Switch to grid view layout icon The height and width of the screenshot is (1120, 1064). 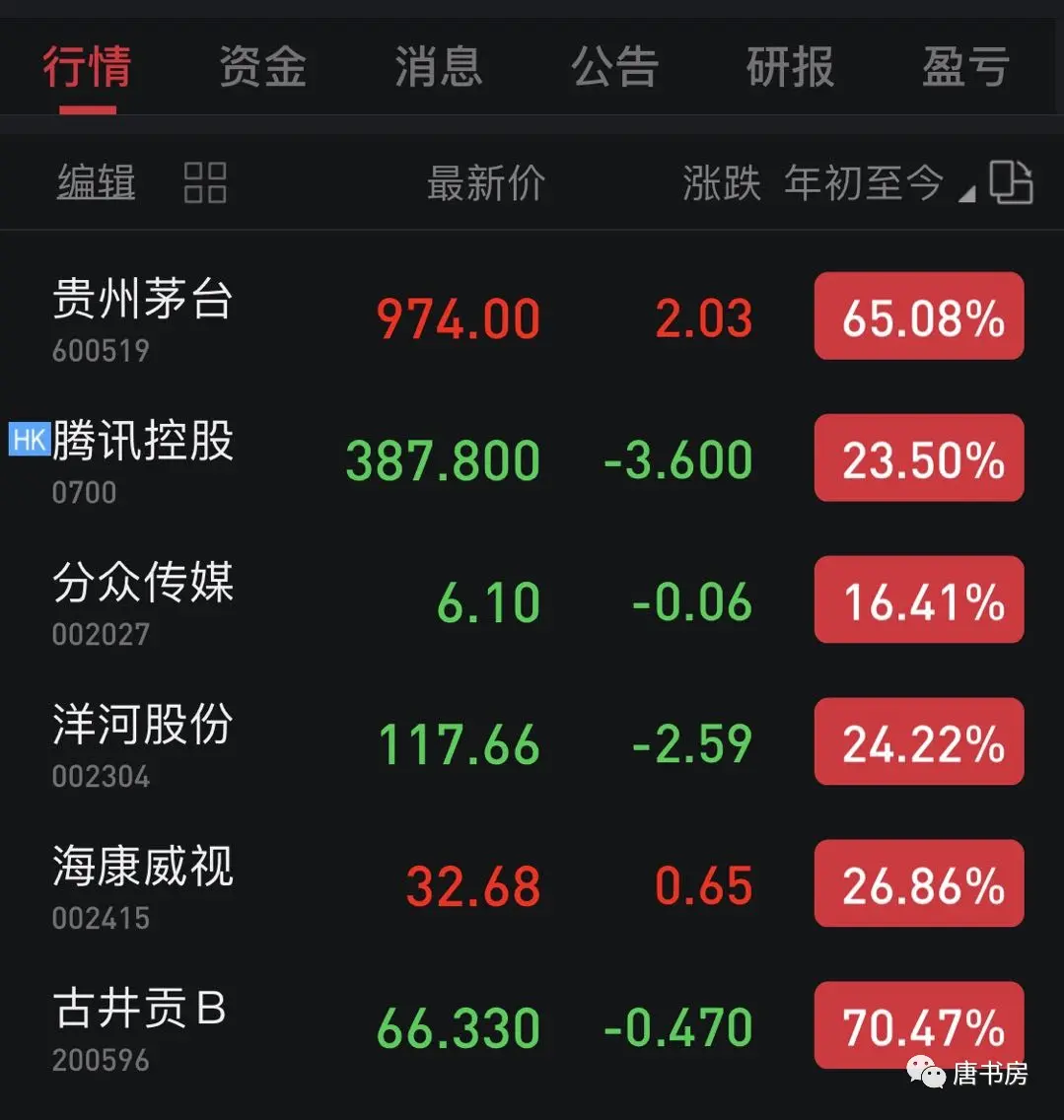click(205, 183)
